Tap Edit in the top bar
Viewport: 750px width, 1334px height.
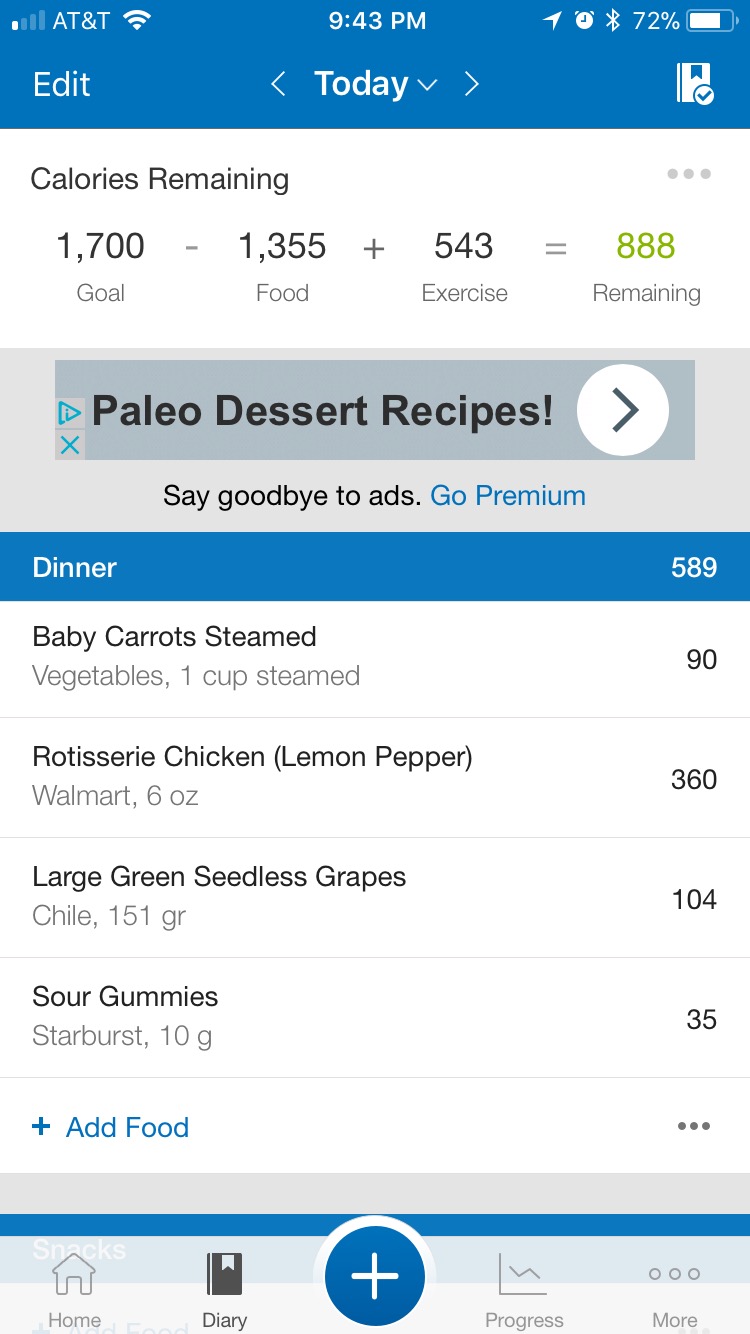pos(62,84)
